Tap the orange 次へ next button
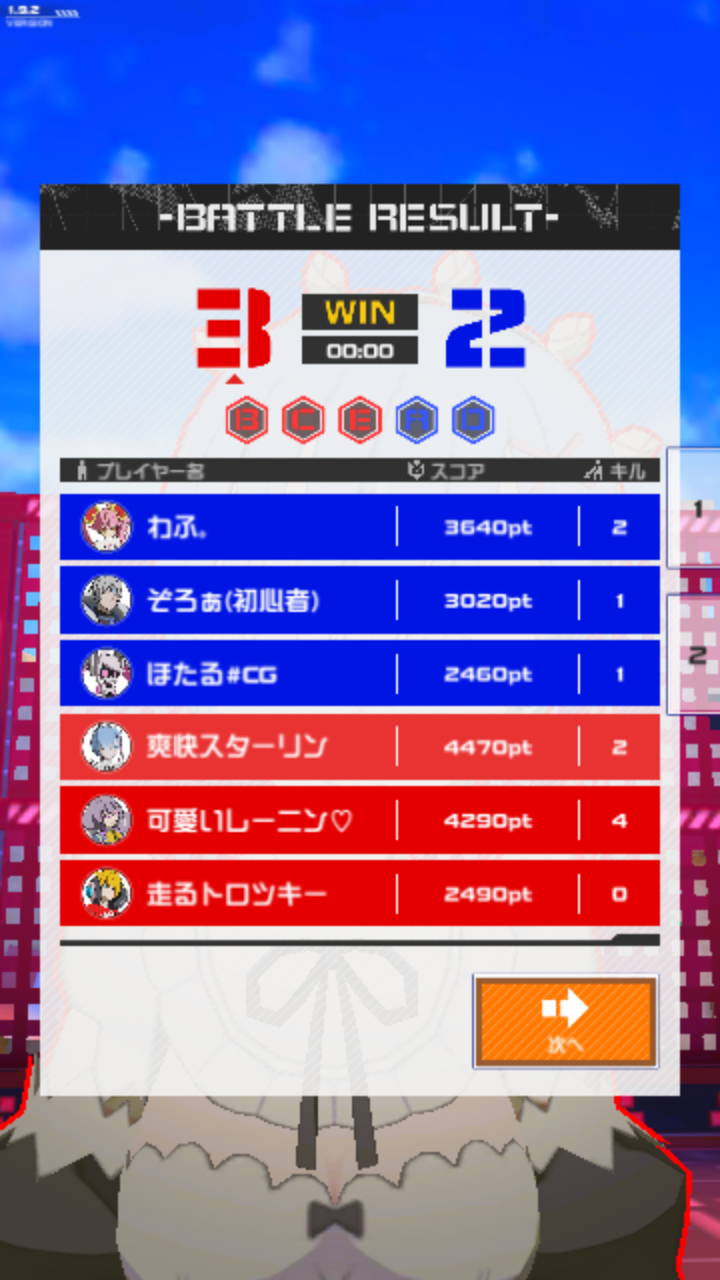This screenshot has height=1280, width=720. coord(566,1021)
